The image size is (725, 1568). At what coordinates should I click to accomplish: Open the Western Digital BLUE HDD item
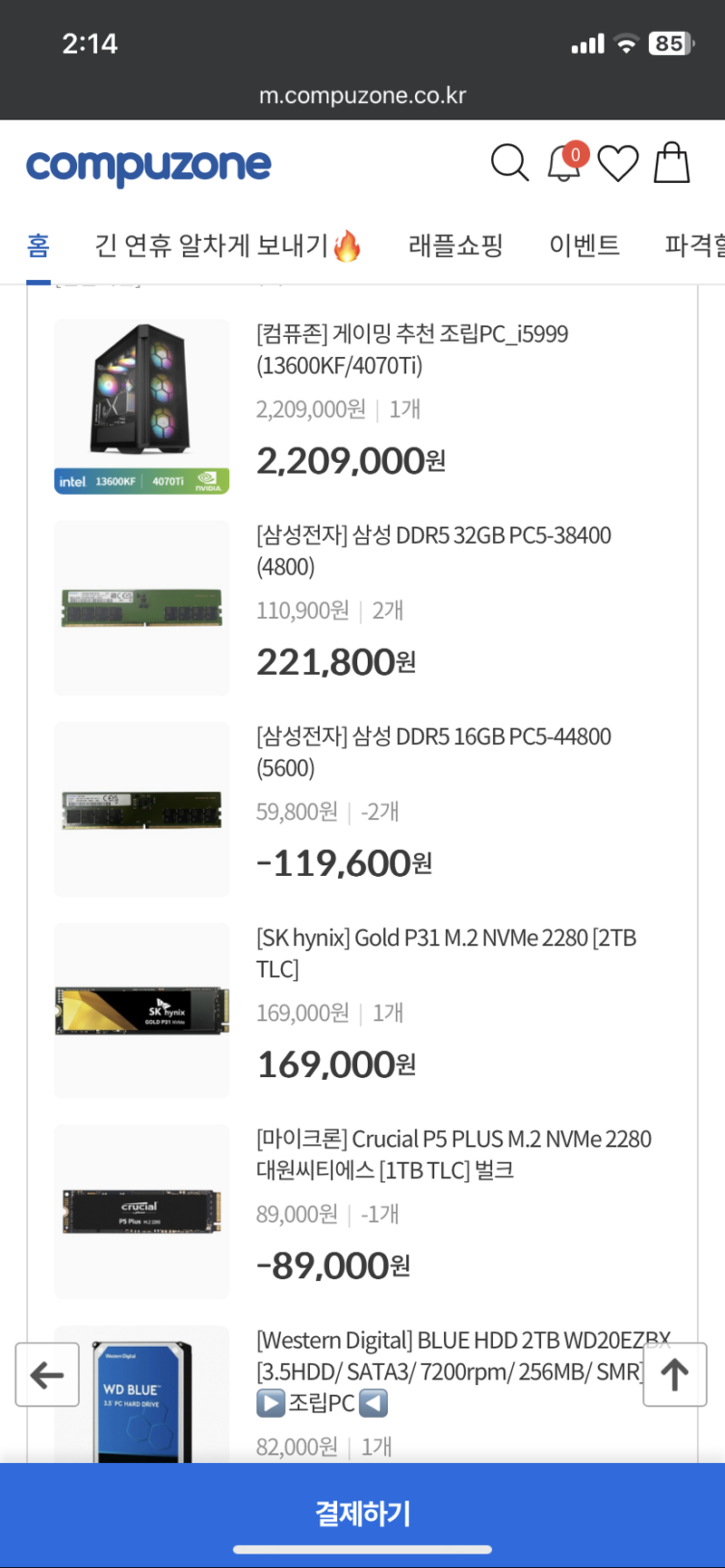(463, 1371)
